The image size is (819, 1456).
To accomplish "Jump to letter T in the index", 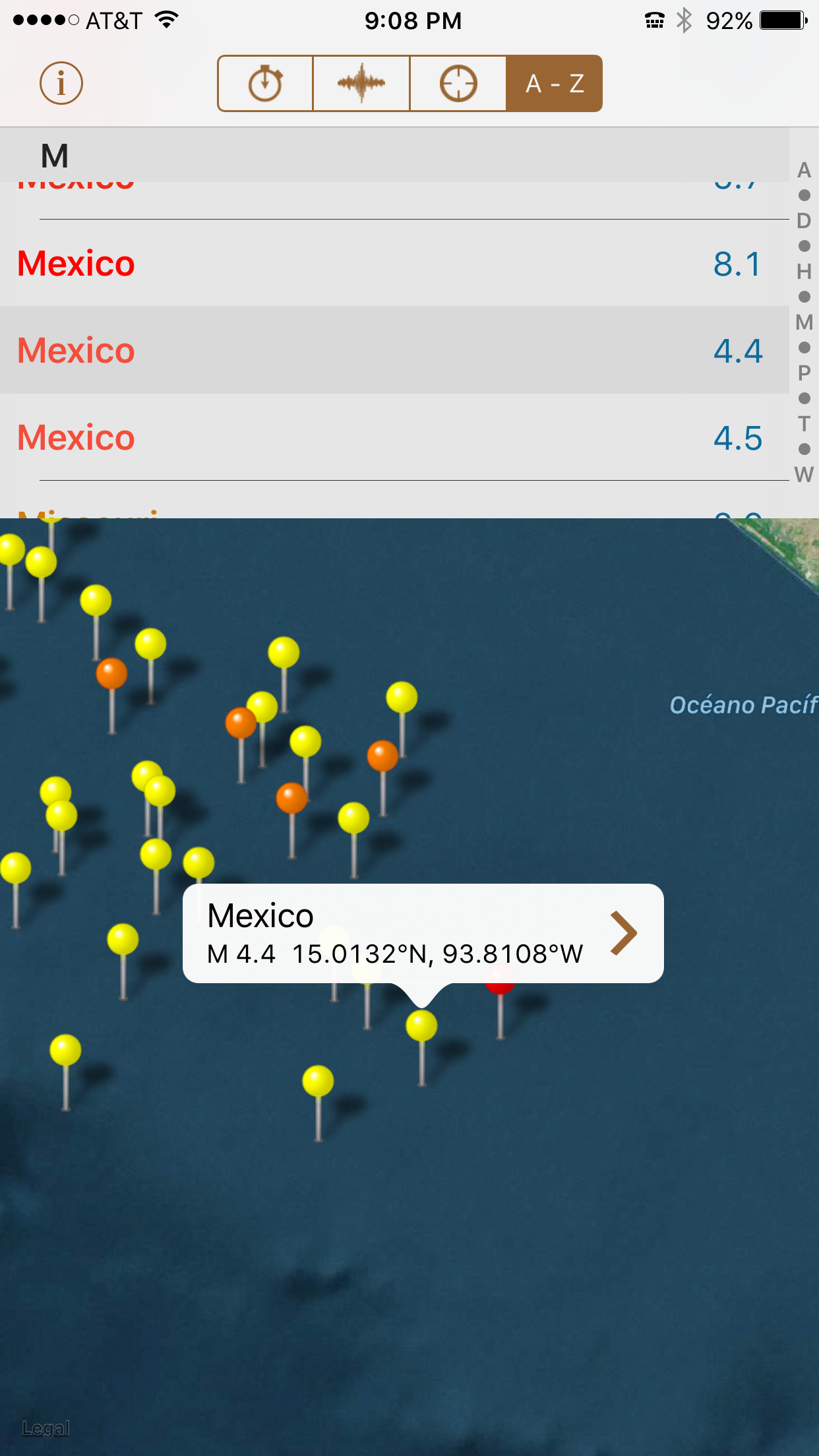I will click(x=804, y=423).
